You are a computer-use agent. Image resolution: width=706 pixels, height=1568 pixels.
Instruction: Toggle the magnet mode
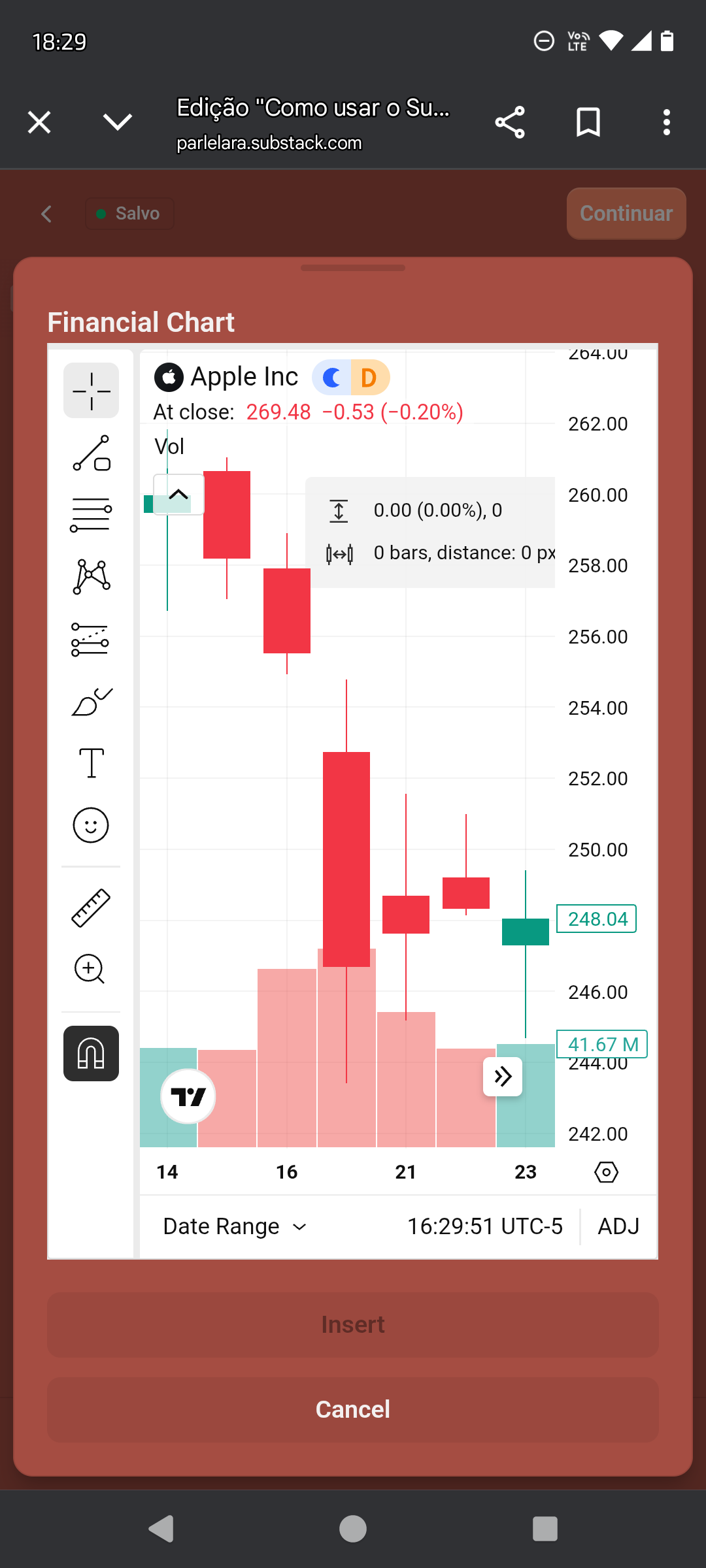(x=91, y=1053)
